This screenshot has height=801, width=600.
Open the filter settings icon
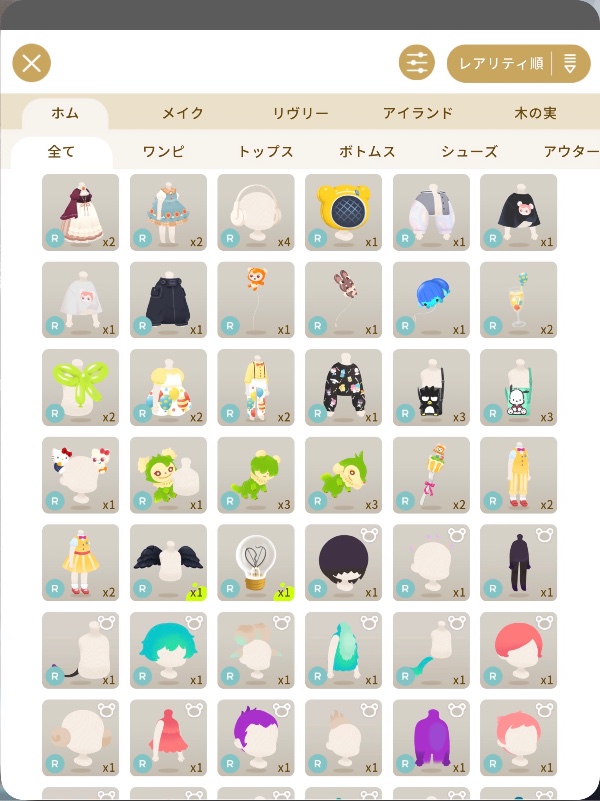(x=416, y=63)
